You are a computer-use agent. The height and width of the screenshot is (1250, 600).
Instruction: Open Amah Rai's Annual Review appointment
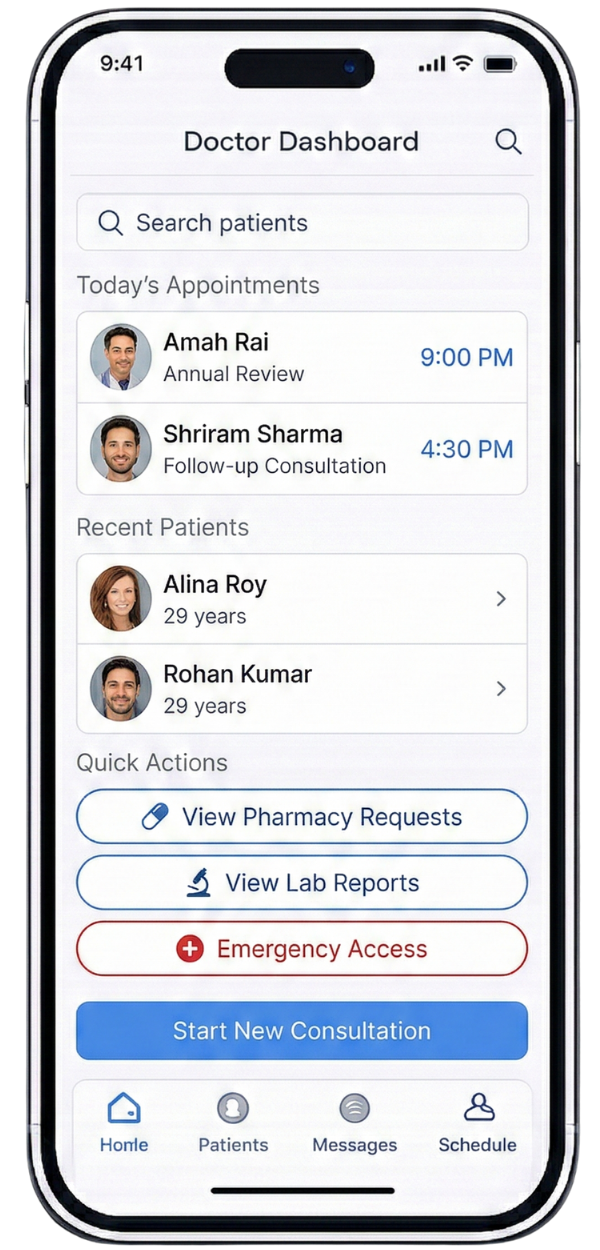pos(302,358)
